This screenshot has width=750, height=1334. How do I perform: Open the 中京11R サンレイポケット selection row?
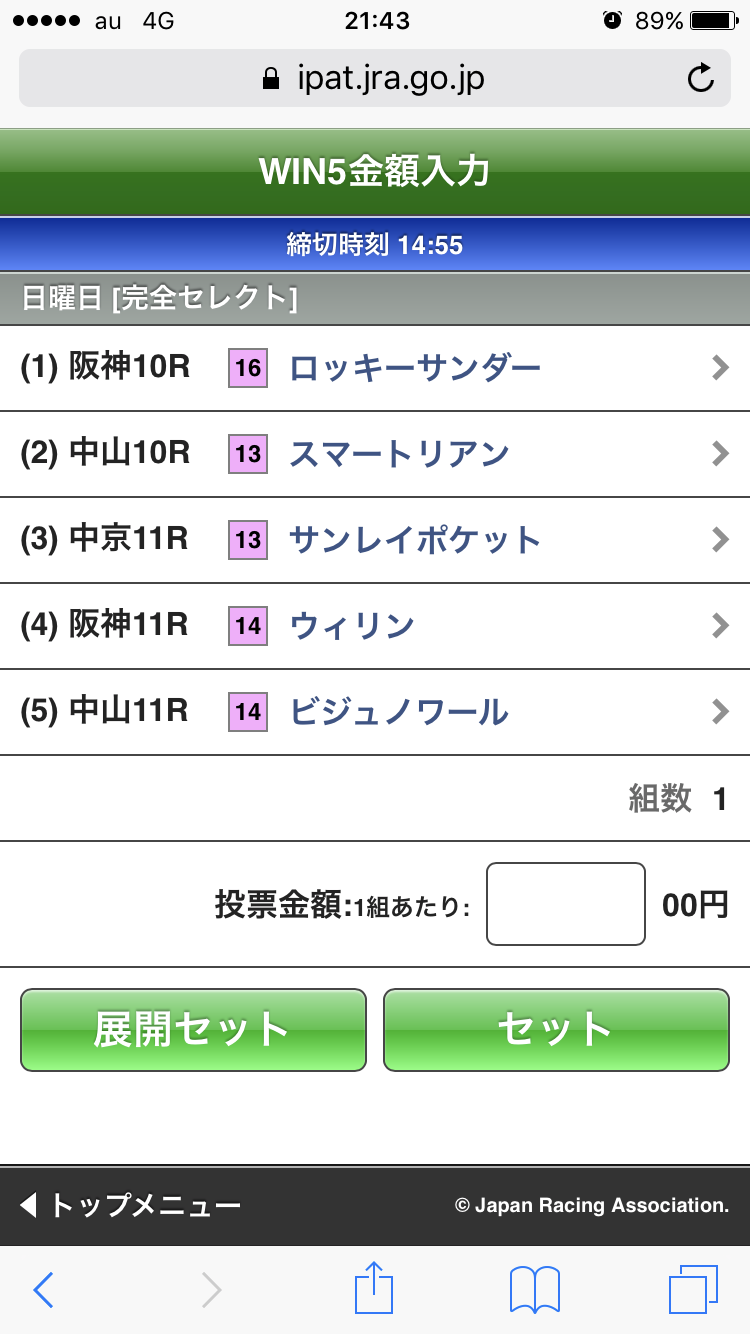tap(375, 540)
